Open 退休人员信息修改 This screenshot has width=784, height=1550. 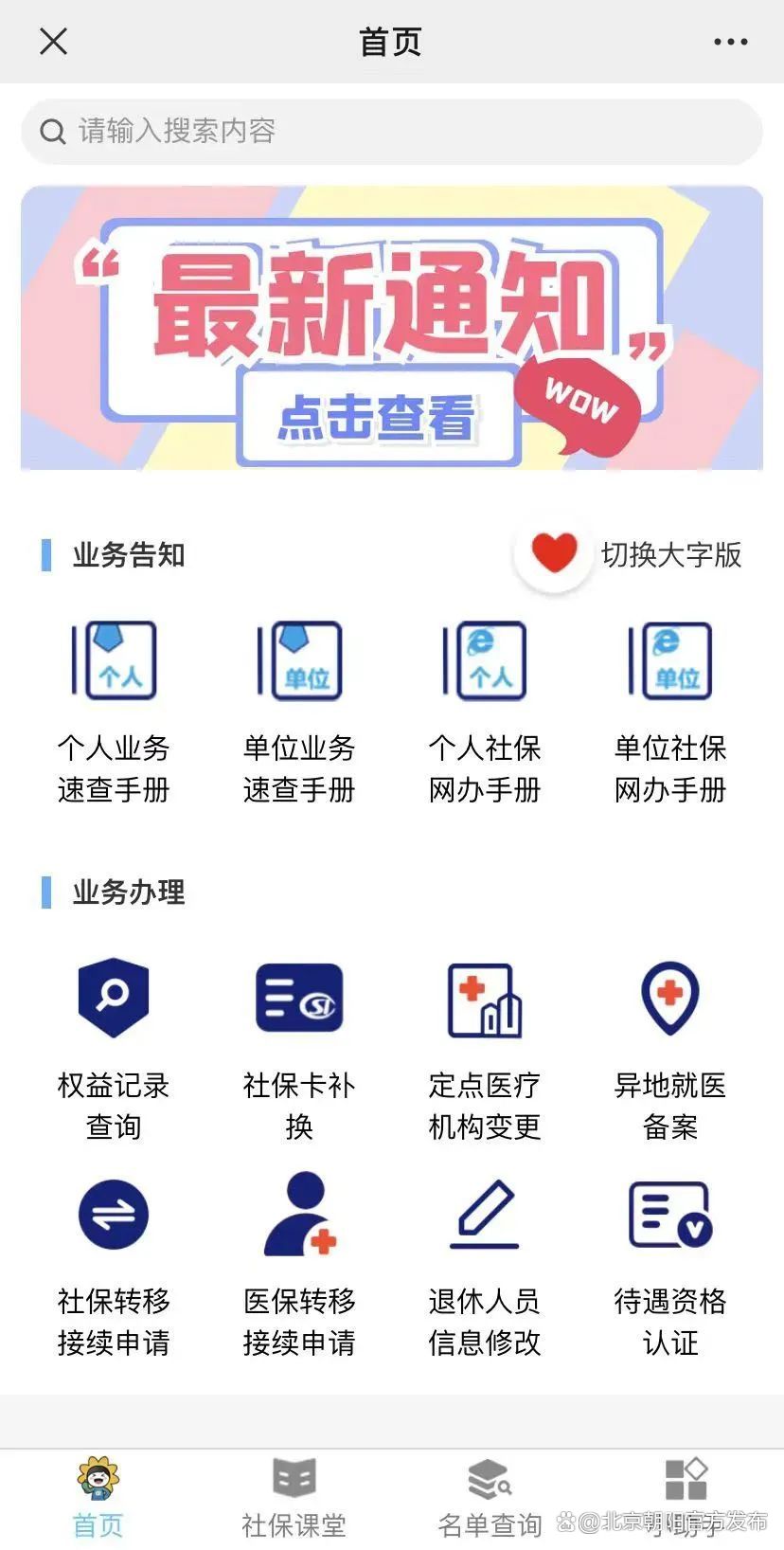pyautogui.click(x=485, y=1263)
